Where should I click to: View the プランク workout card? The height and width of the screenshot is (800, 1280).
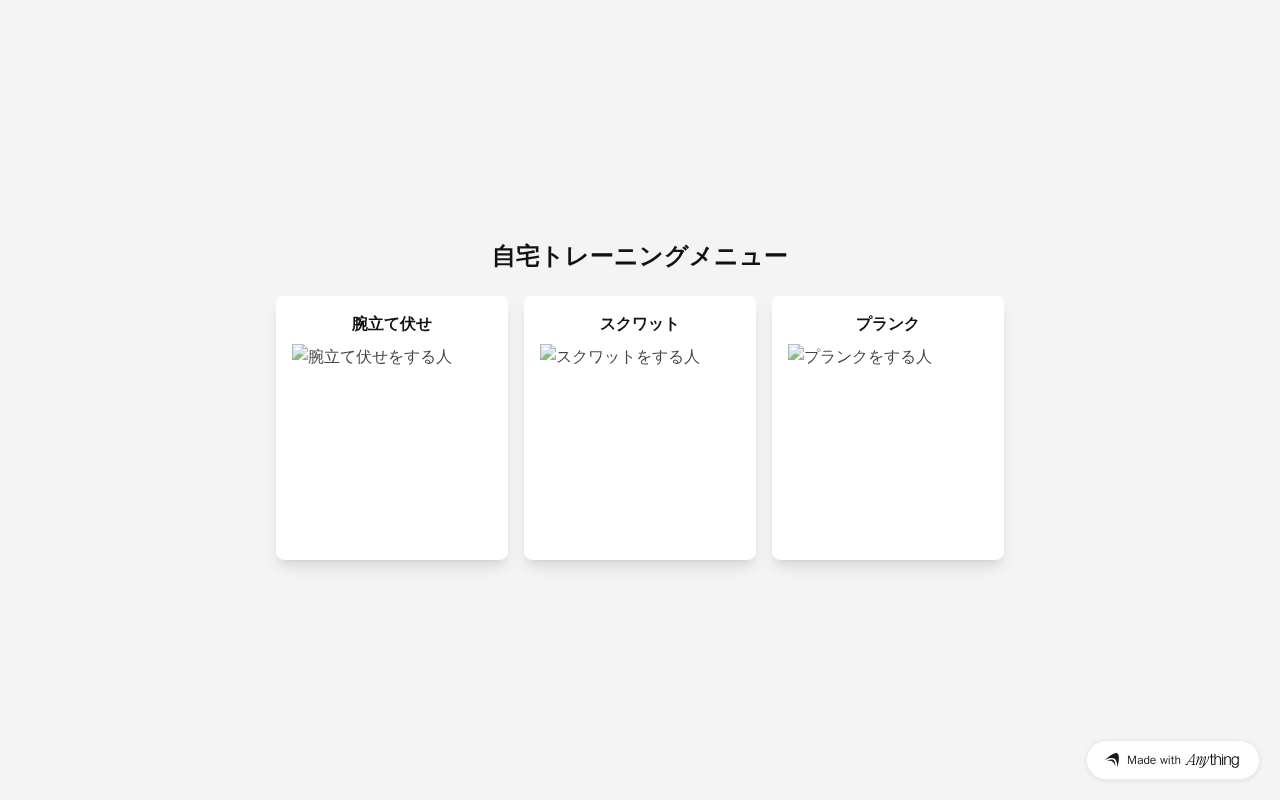[x=887, y=427]
